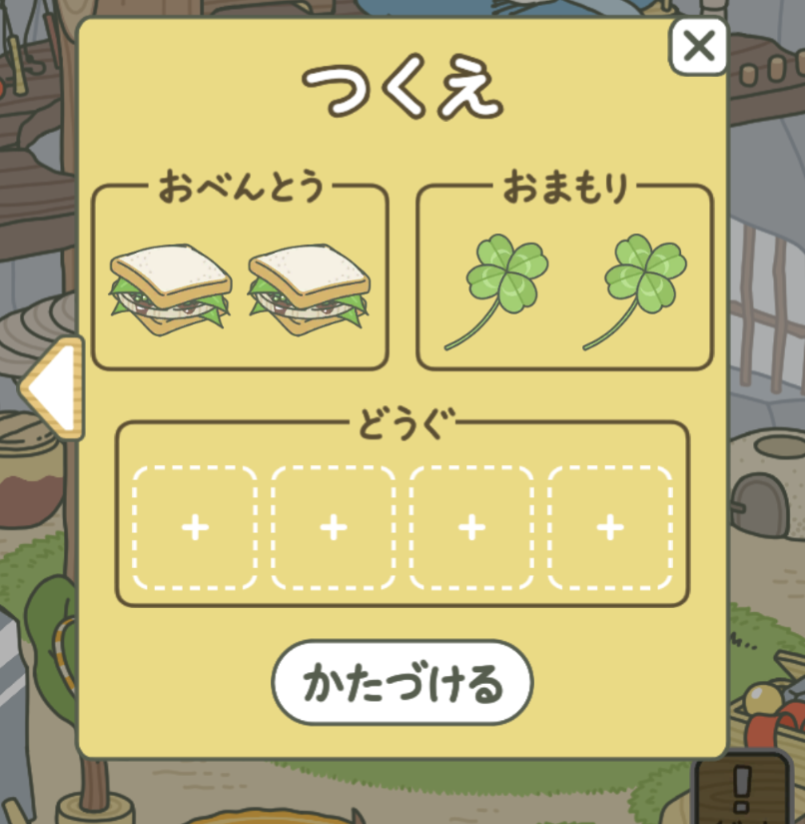
Task: Open the おべんとう sandwich slot
Action: click(x=240, y=290)
